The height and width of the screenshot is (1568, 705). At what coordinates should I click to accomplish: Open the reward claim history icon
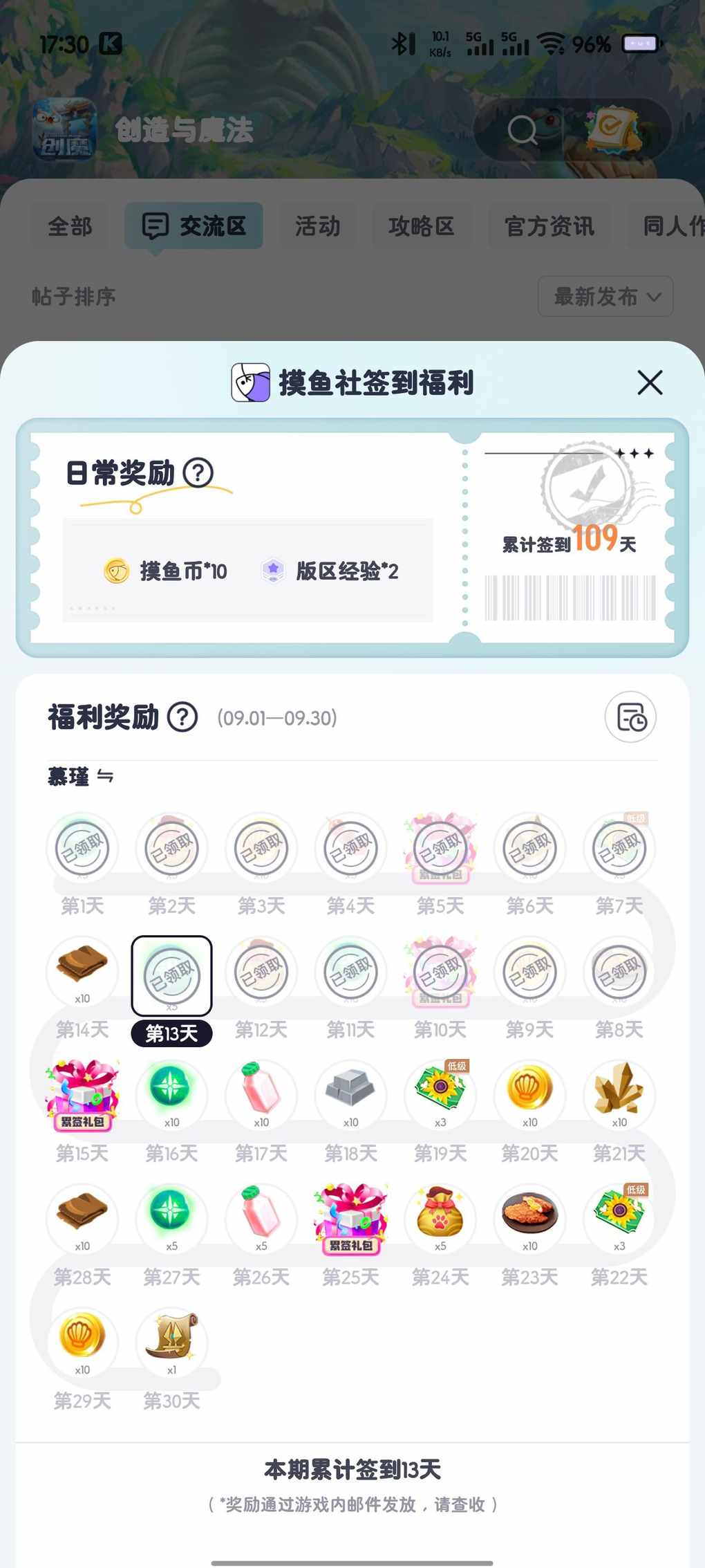[x=630, y=717]
